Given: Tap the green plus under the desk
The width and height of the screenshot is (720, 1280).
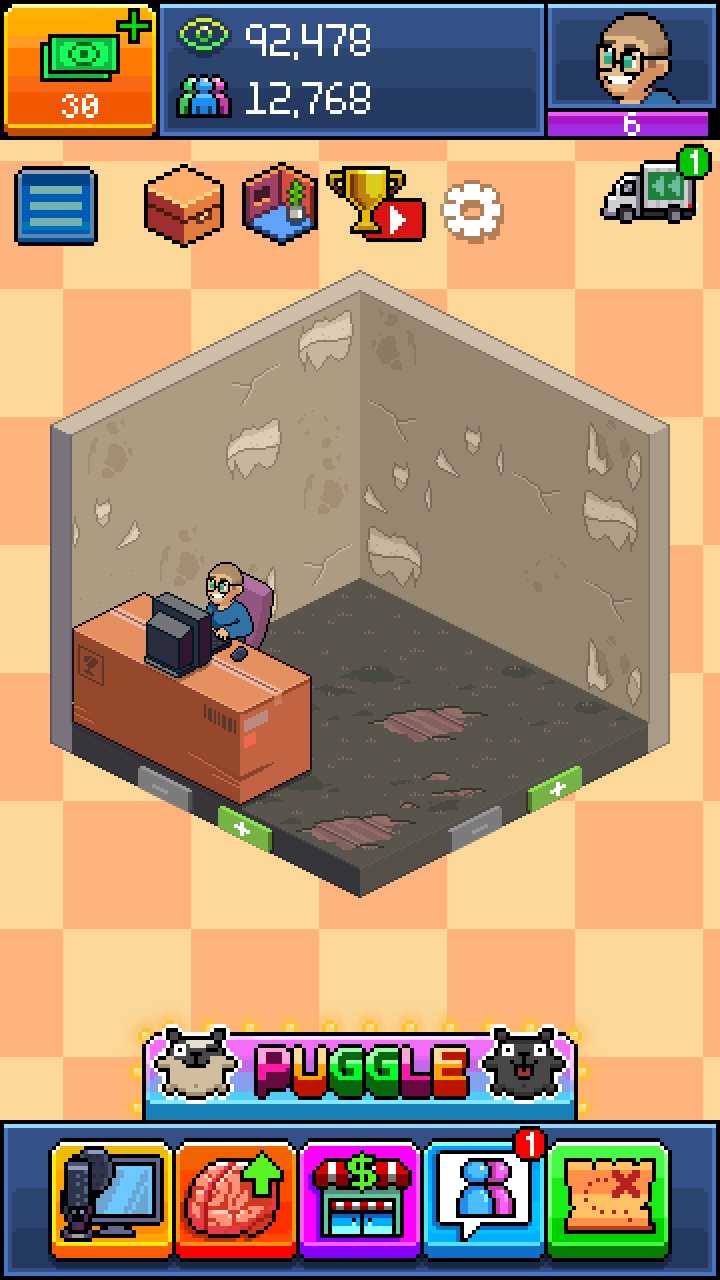Looking at the screenshot, I should point(243,829).
